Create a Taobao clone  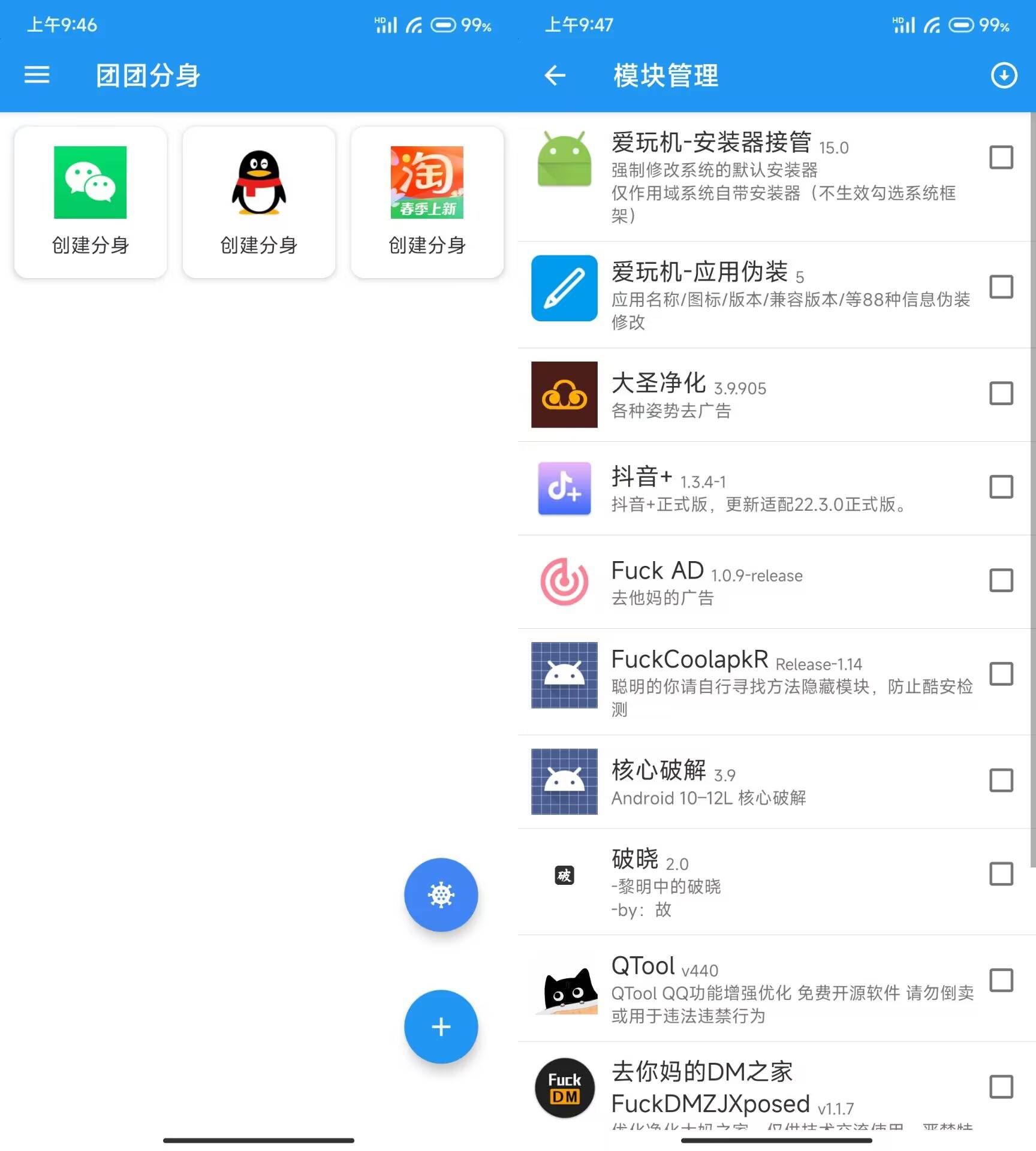pos(427,202)
